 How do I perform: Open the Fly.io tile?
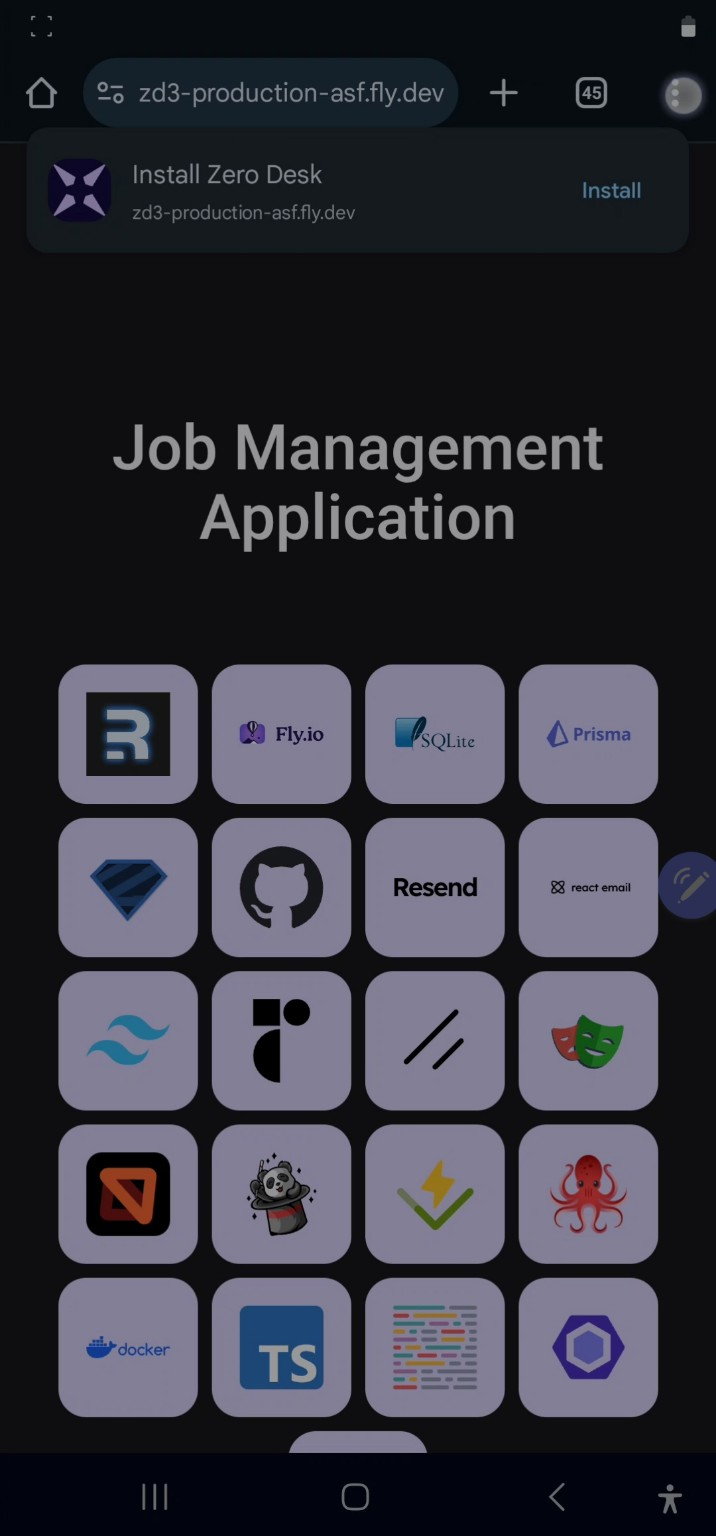282,734
